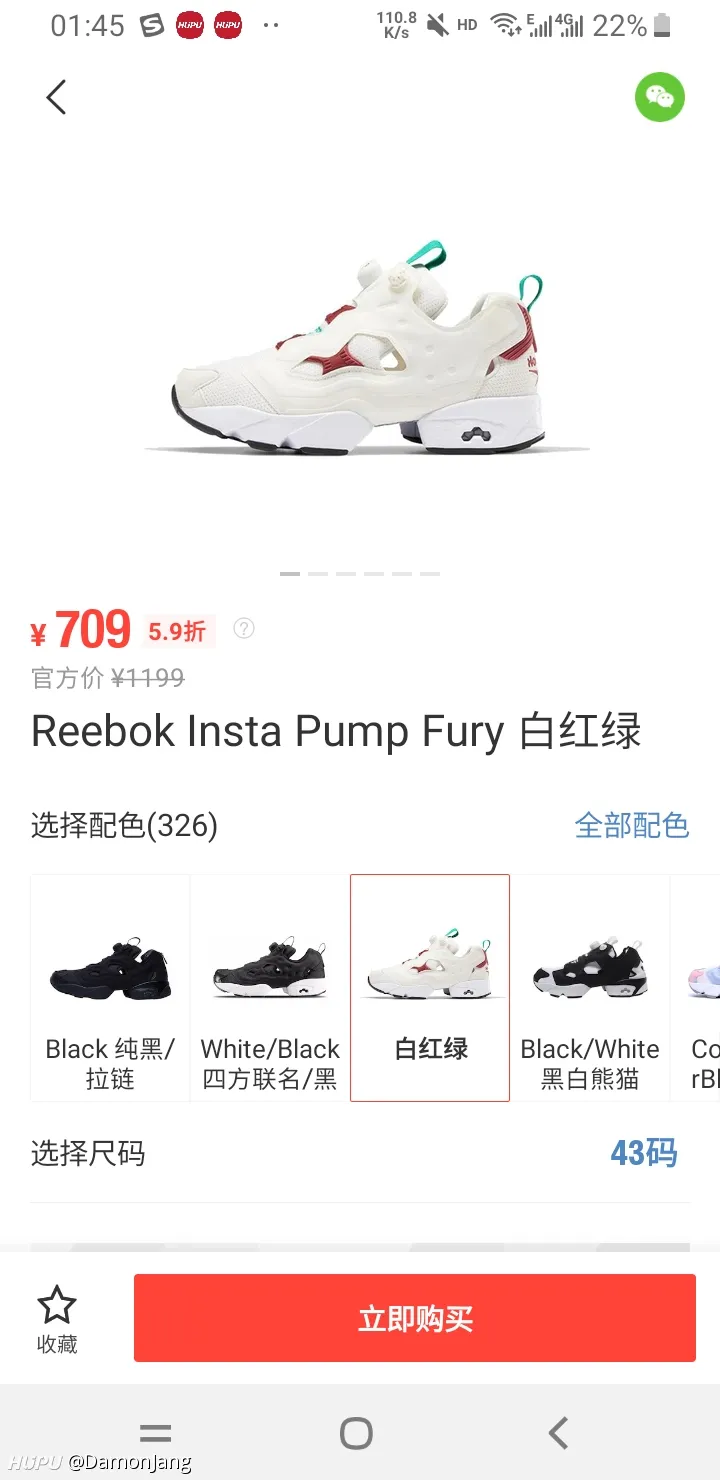720x1480 pixels.
Task: Tap the 立即购买 buy now button
Action: point(415,1318)
